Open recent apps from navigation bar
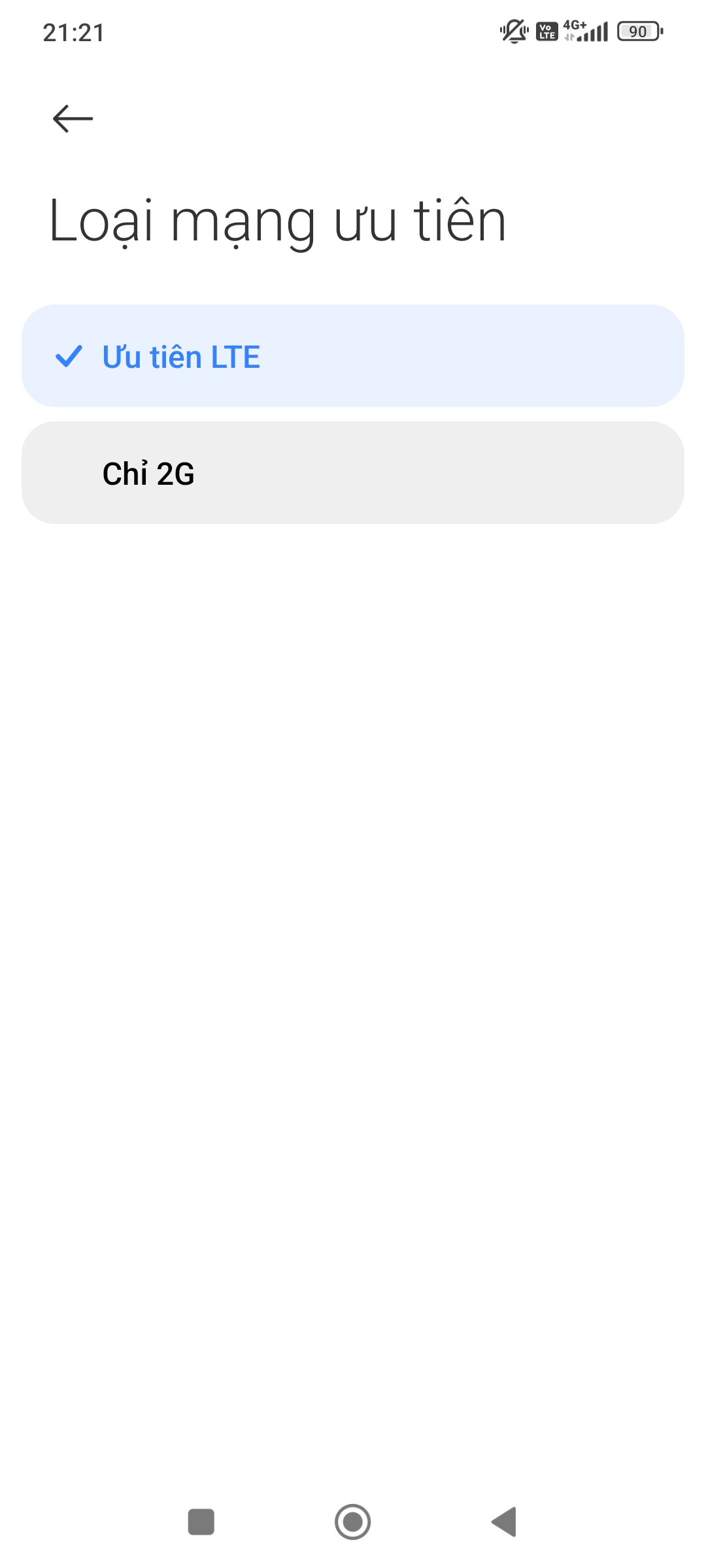Screen dimensions: 706x1568 [201, 1522]
